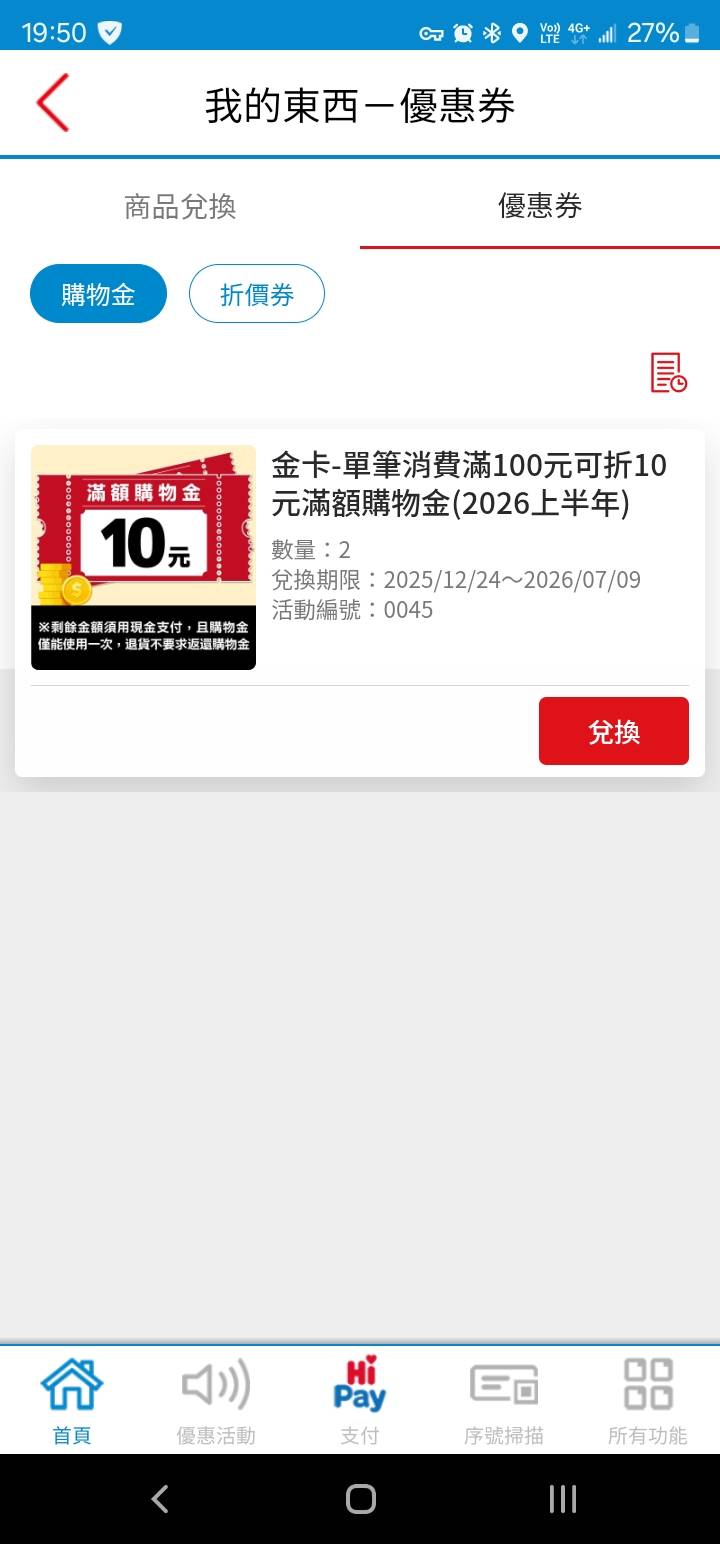This screenshot has width=720, height=1544.
Task: Open the coupon history icon
Action: (x=668, y=372)
